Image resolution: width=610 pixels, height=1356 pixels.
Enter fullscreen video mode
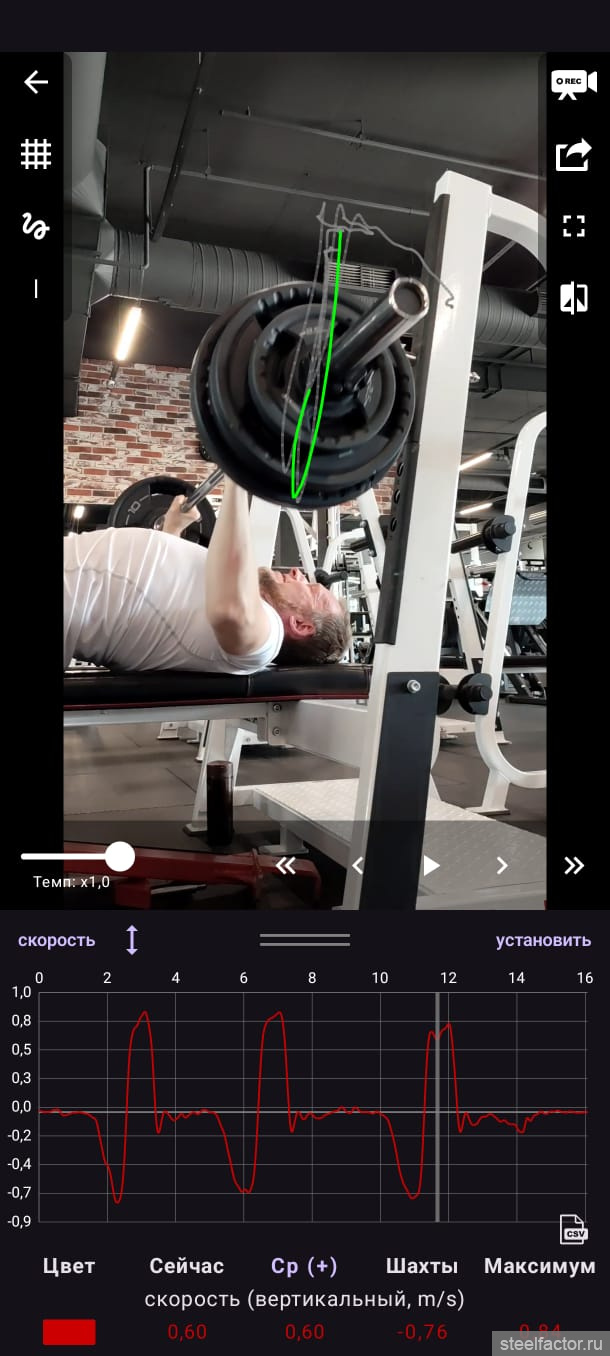[x=573, y=226]
